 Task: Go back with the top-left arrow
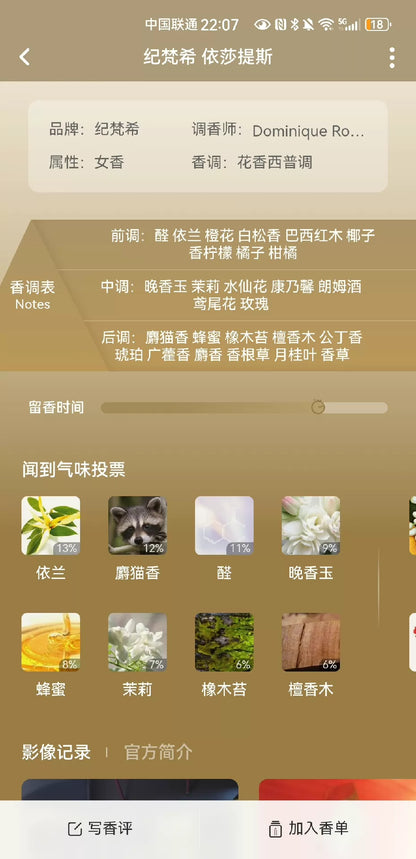(25, 57)
